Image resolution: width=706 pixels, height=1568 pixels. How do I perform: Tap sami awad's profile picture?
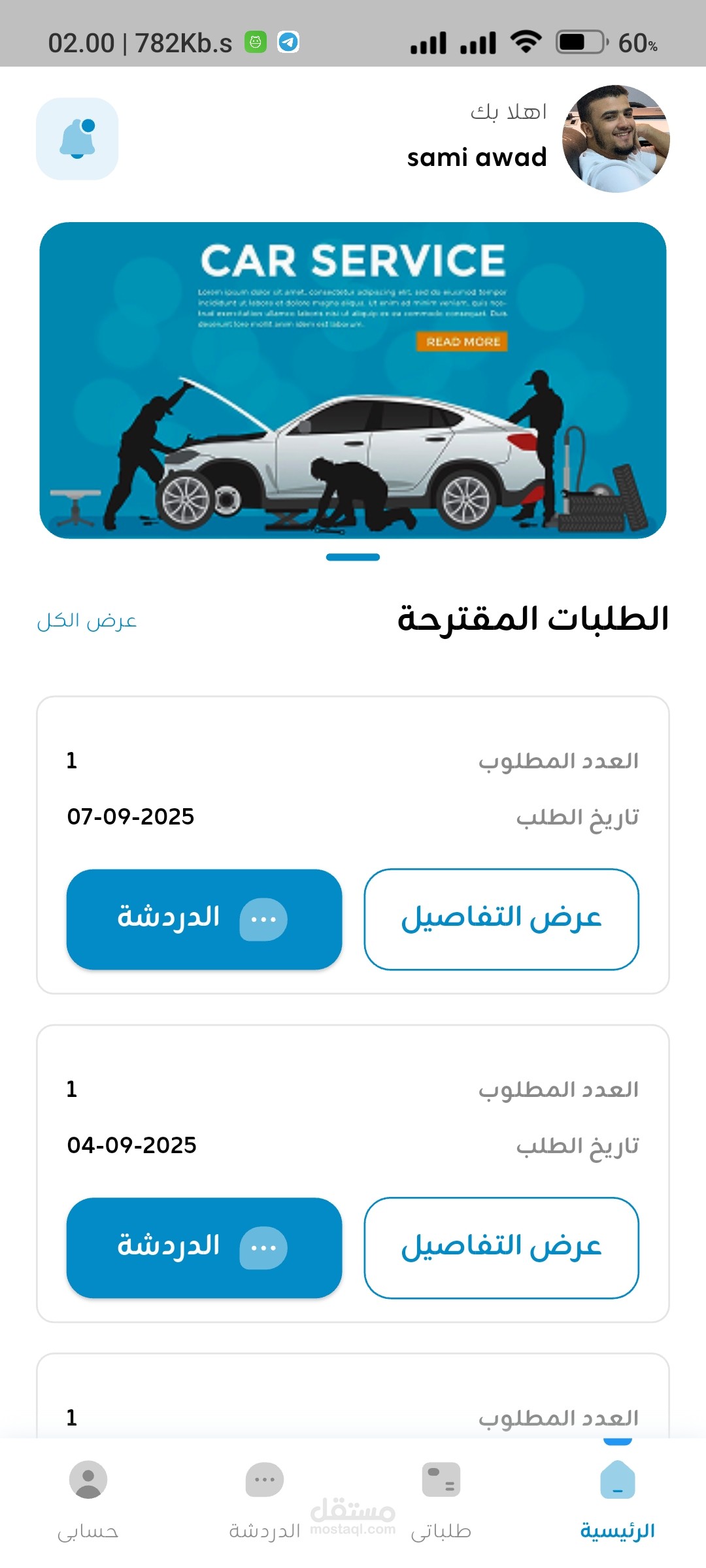click(616, 139)
